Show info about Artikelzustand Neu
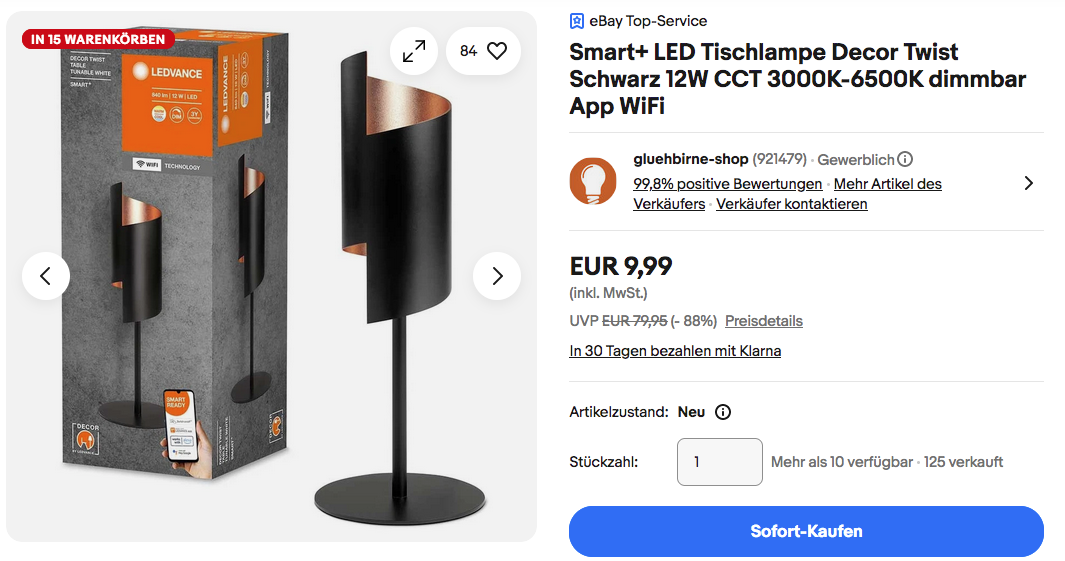The width and height of the screenshot is (1065, 561). [724, 412]
